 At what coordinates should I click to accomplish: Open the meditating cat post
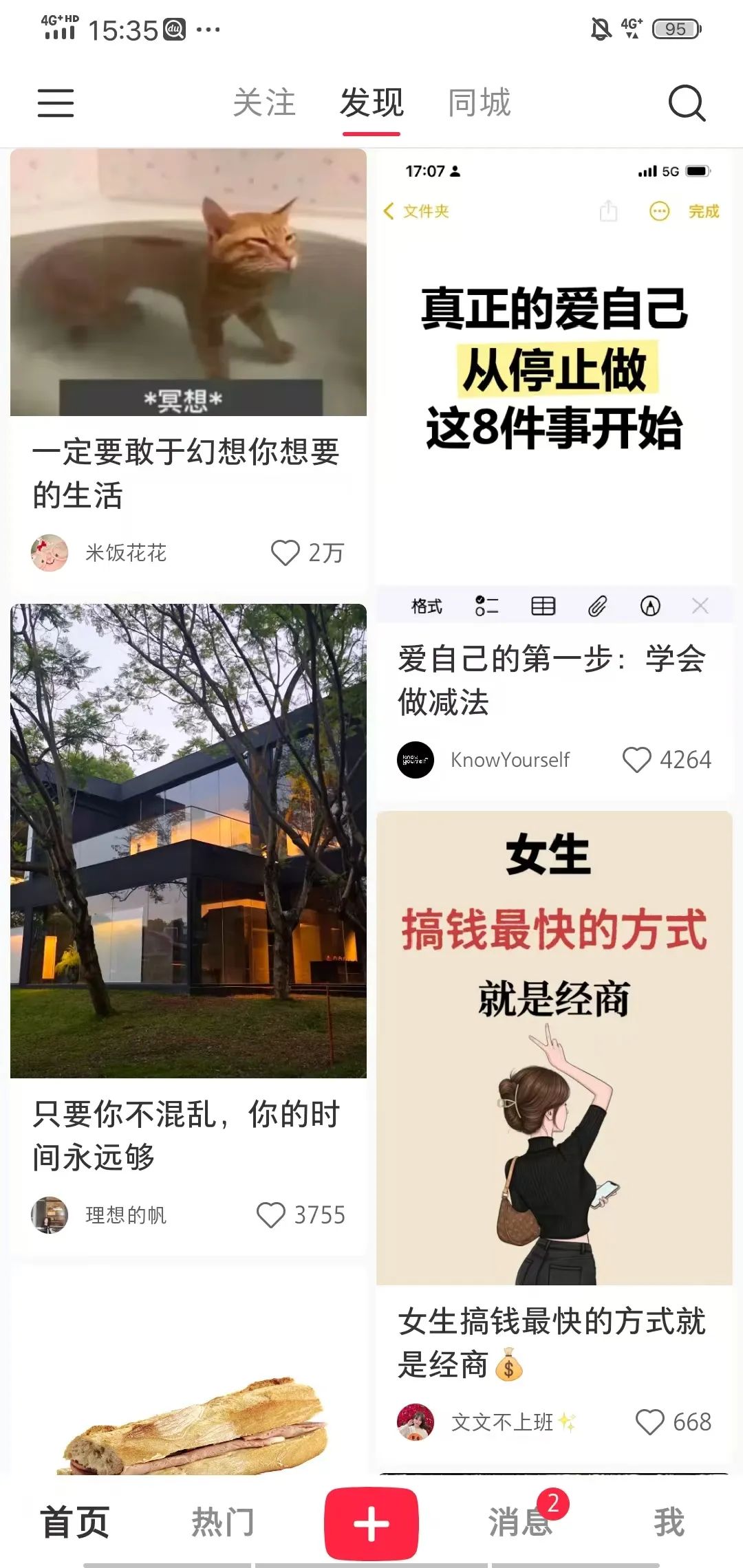tap(189, 282)
